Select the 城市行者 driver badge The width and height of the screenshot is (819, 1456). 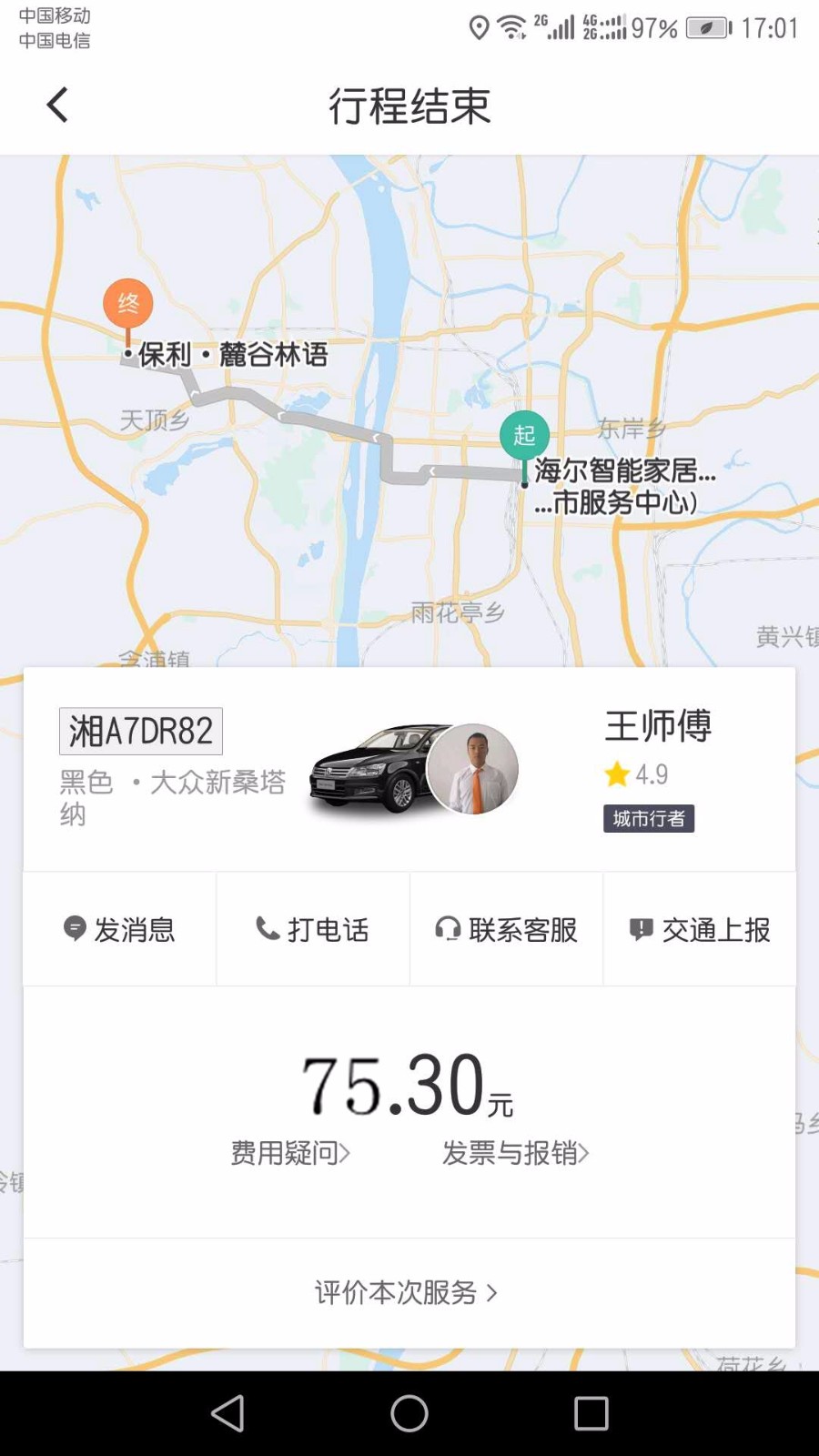pyautogui.click(x=649, y=818)
